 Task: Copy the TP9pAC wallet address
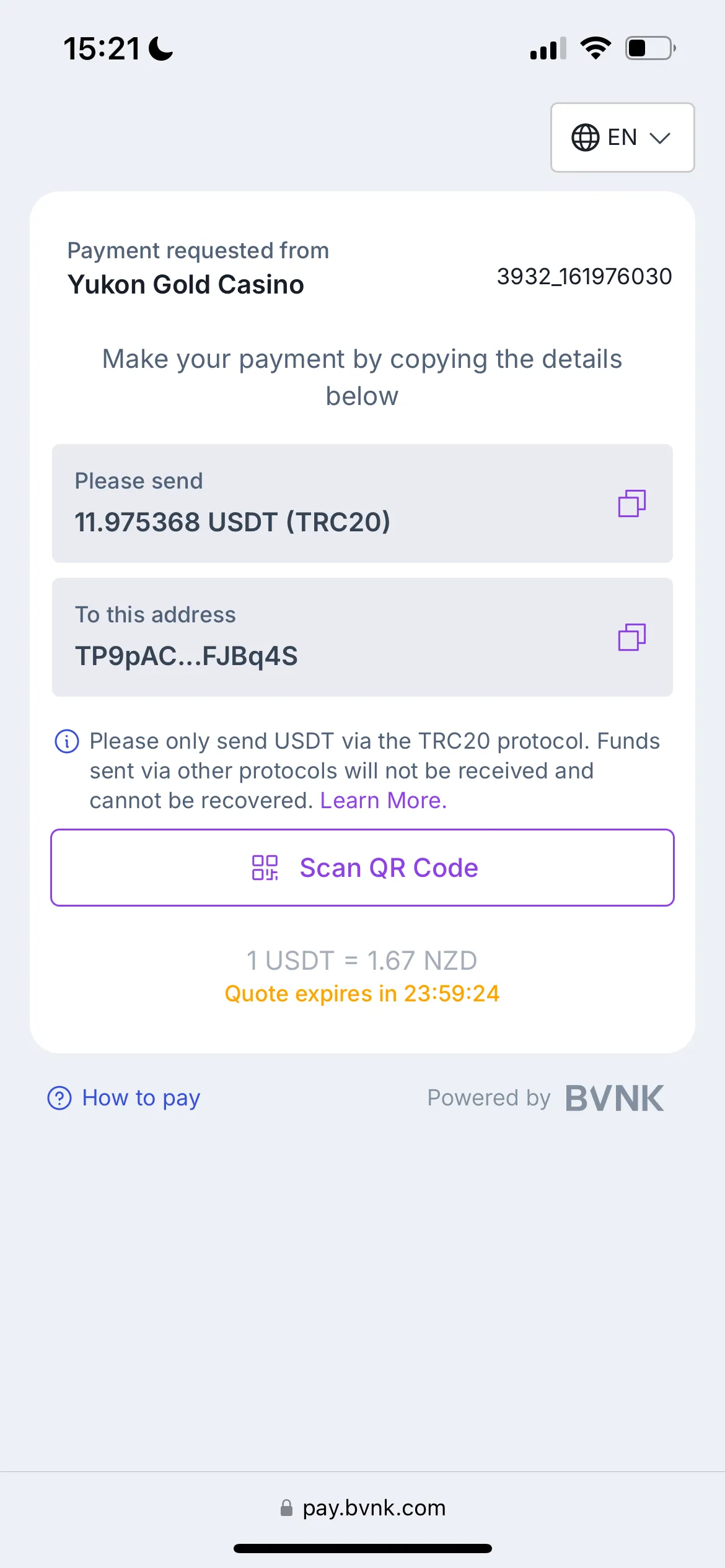point(631,637)
